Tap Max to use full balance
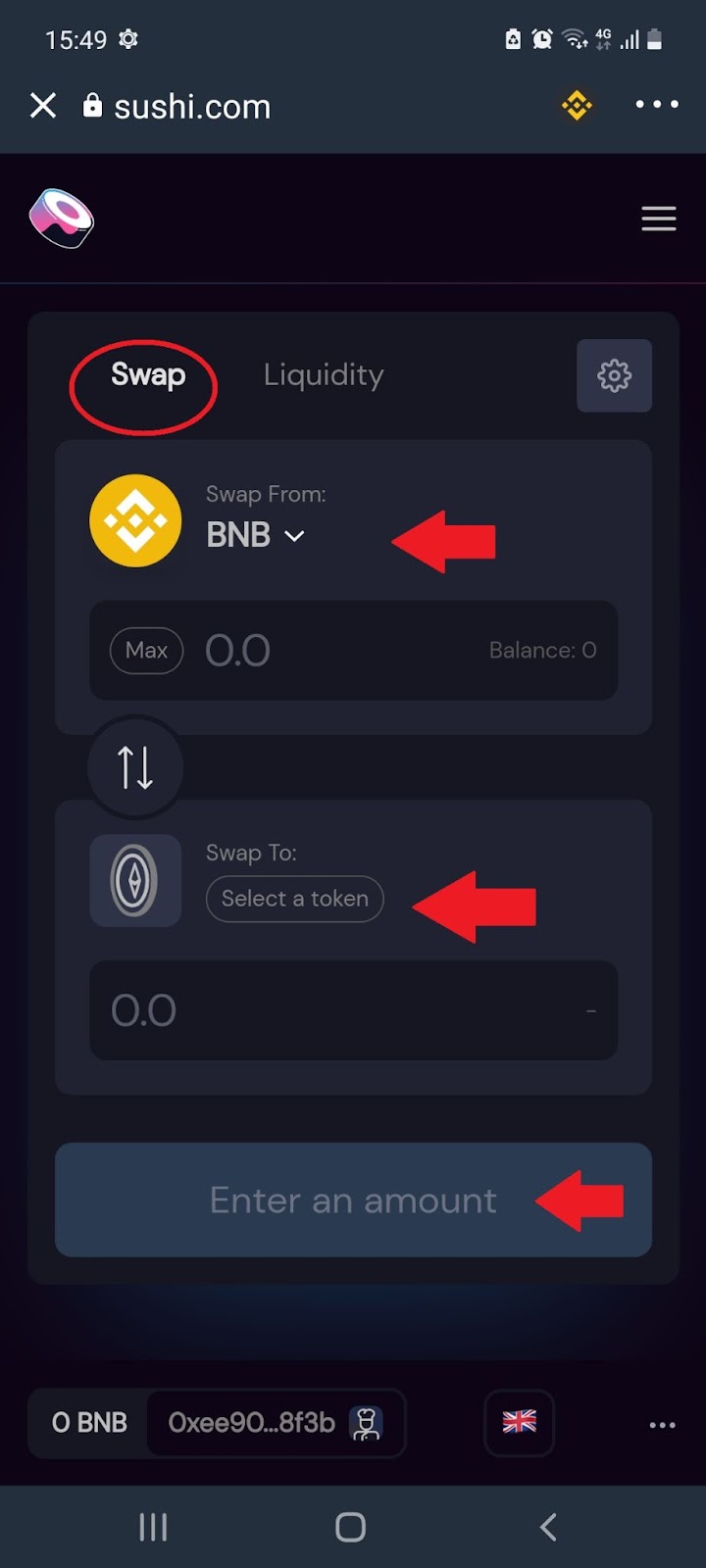This screenshot has width=706, height=1568. (147, 651)
